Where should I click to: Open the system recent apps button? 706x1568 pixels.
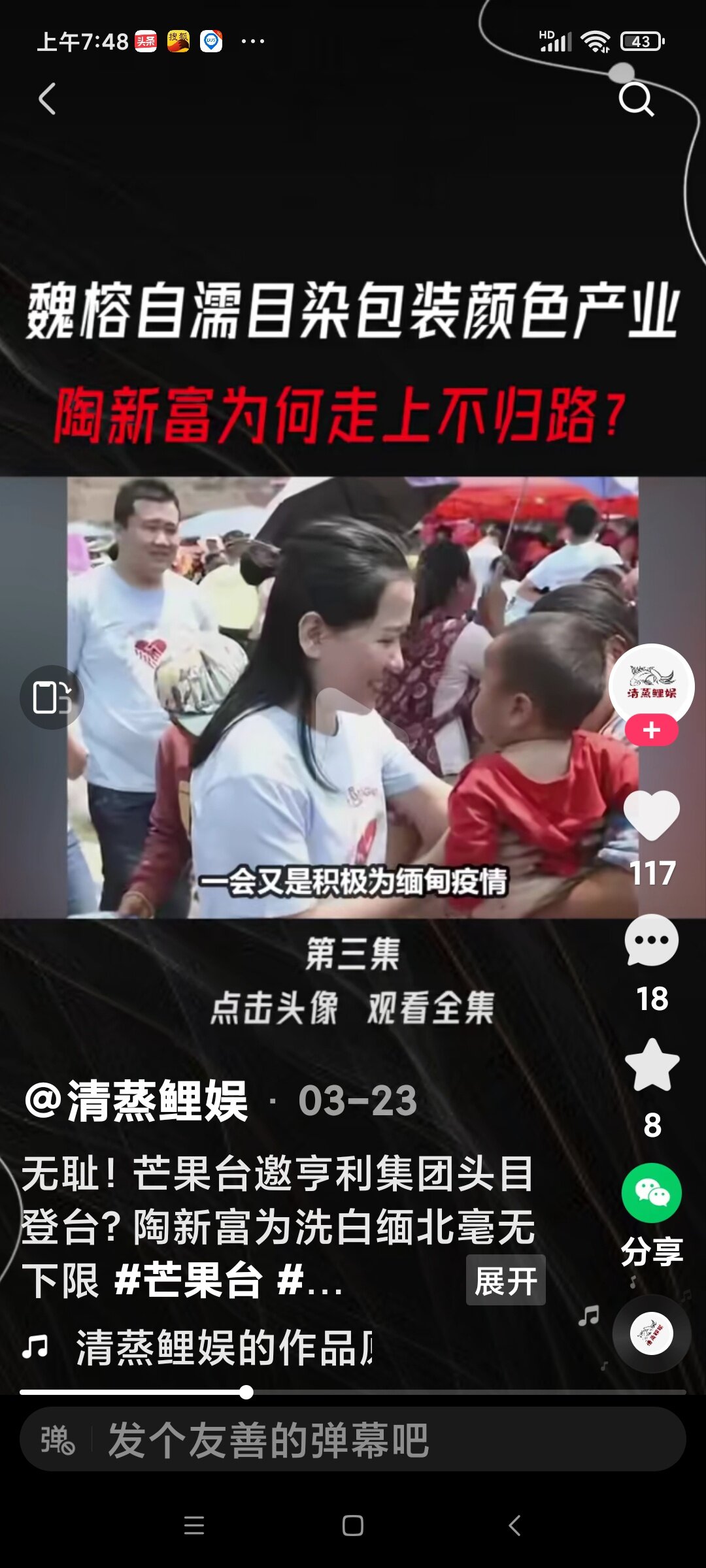tap(194, 1526)
